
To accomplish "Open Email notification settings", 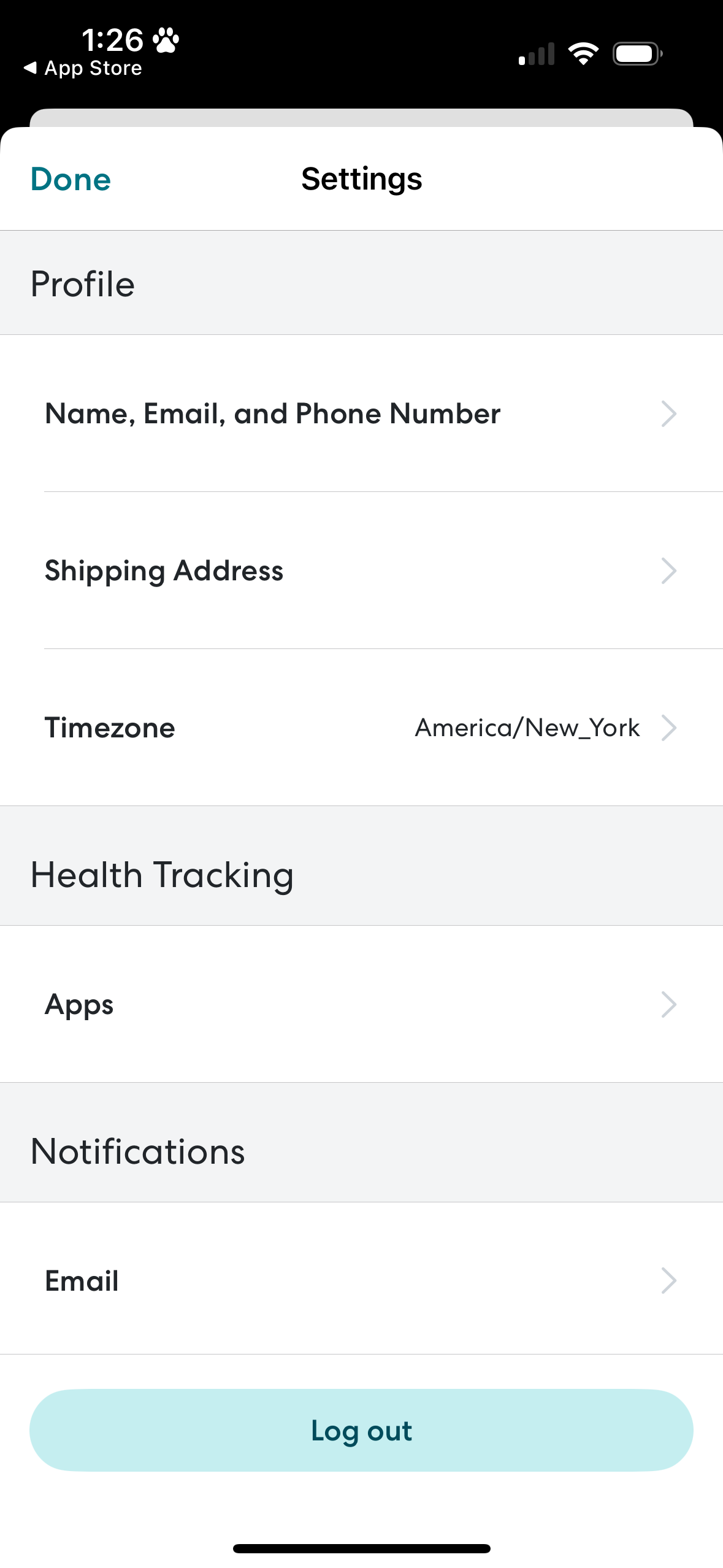I will coord(361,1280).
